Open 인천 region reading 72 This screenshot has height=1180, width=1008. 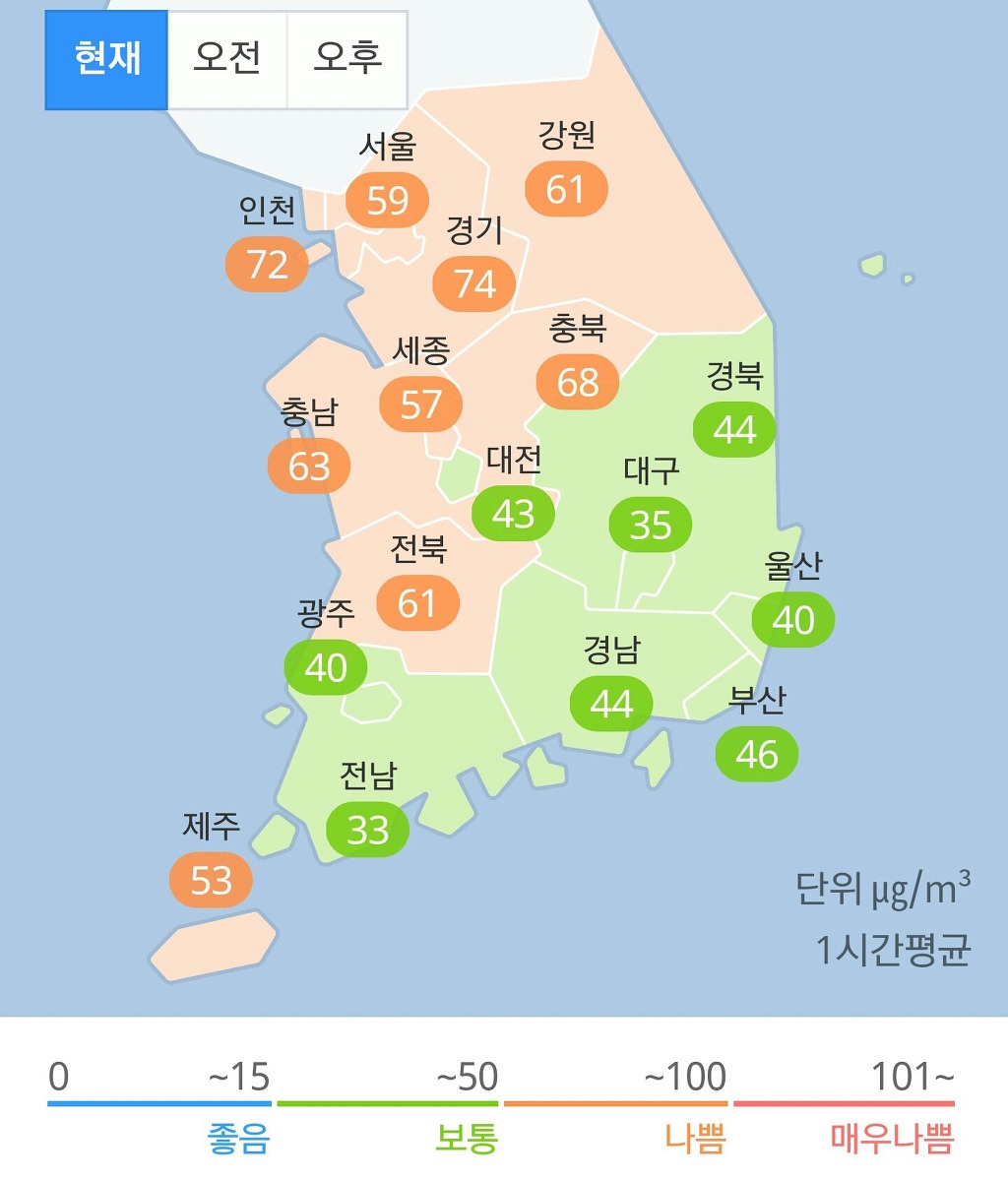point(267,264)
